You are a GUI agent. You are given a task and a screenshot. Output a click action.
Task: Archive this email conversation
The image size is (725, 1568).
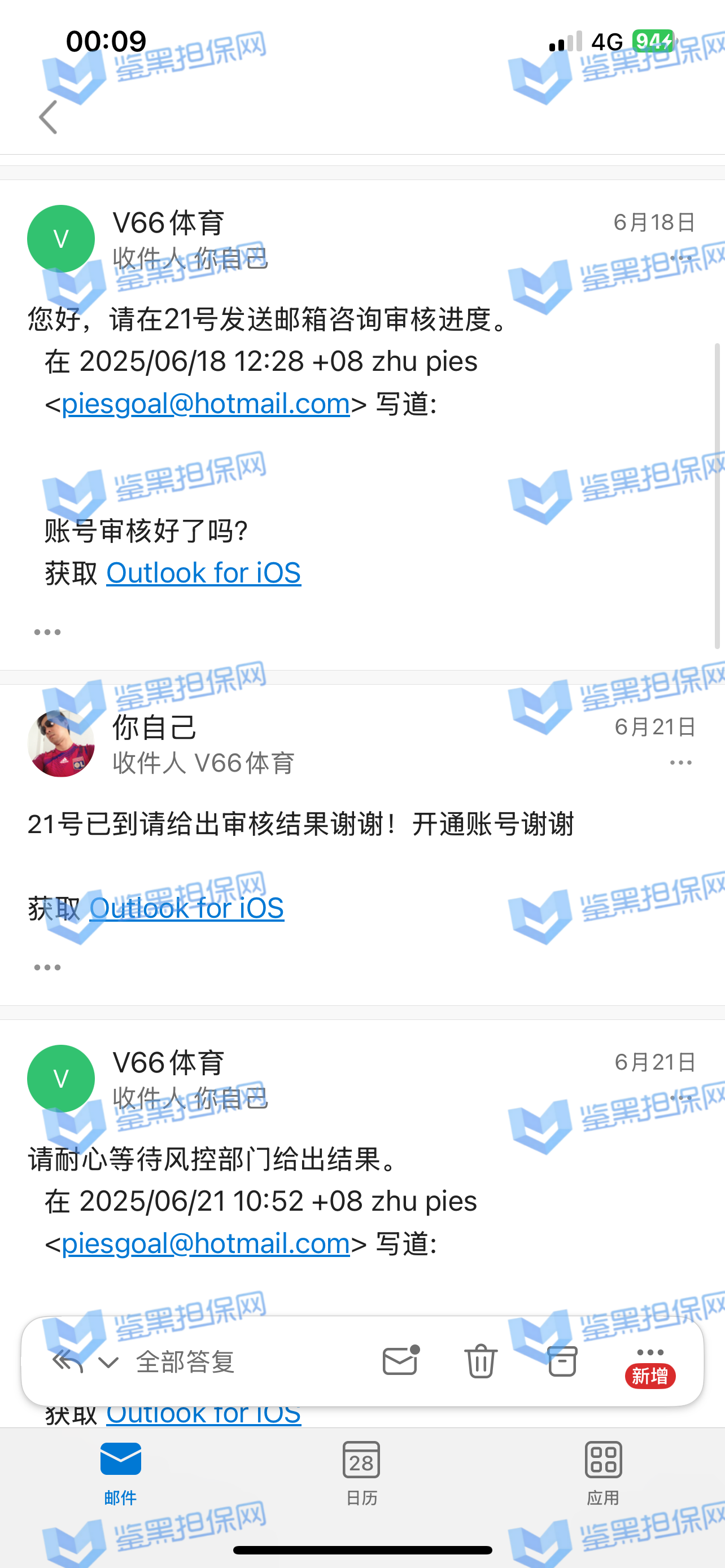click(562, 1361)
